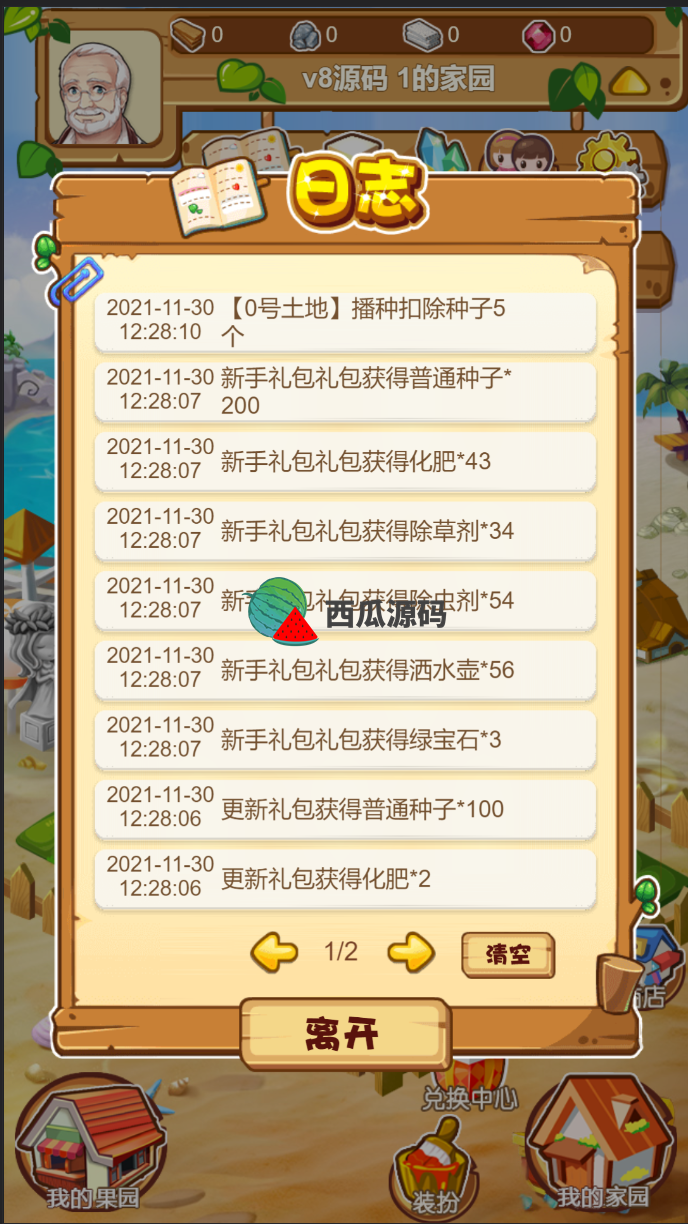Clear the log with 清空 button
This screenshot has width=688, height=1224.
click(x=507, y=954)
